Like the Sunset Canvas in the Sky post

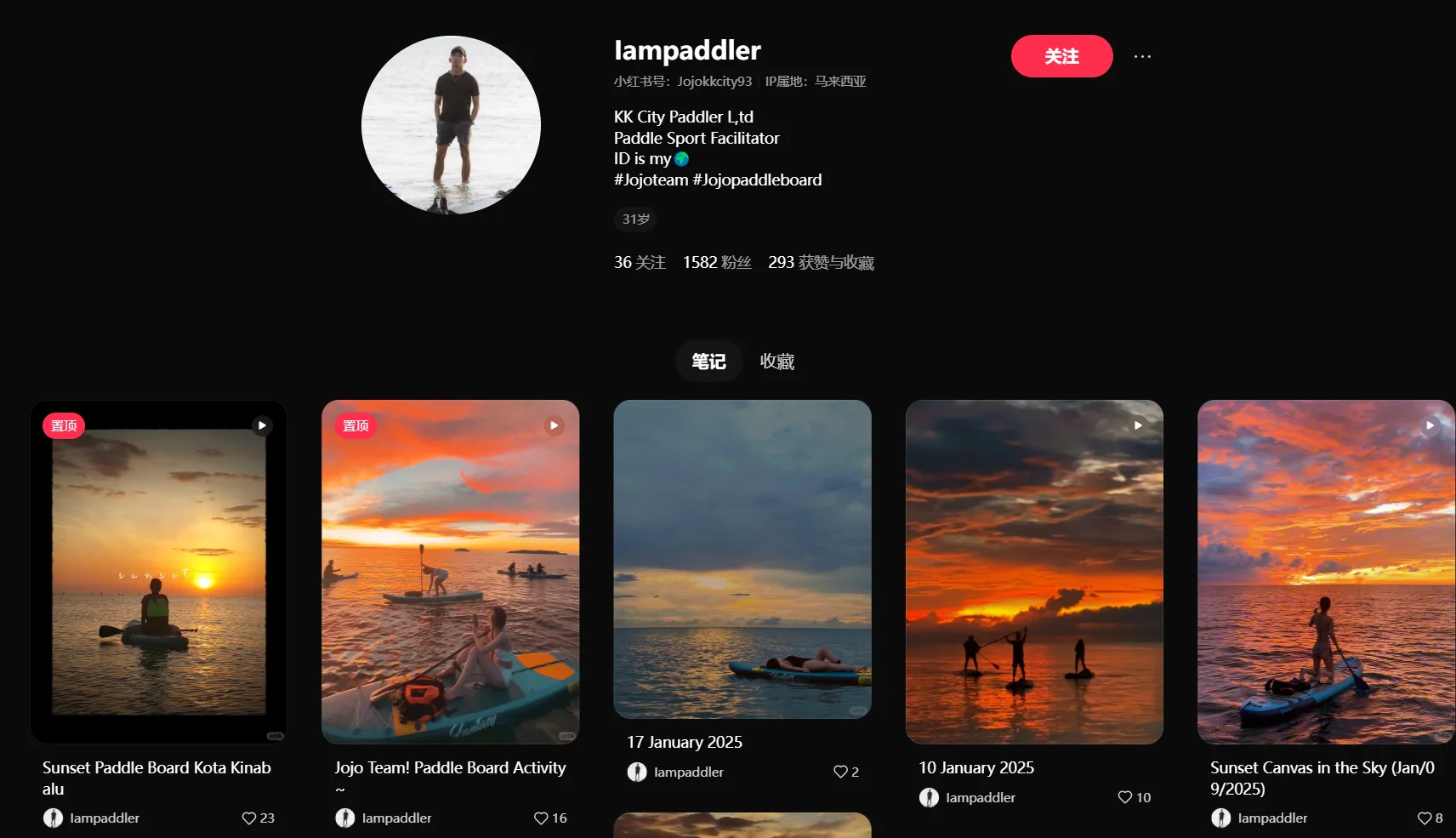point(1425,818)
